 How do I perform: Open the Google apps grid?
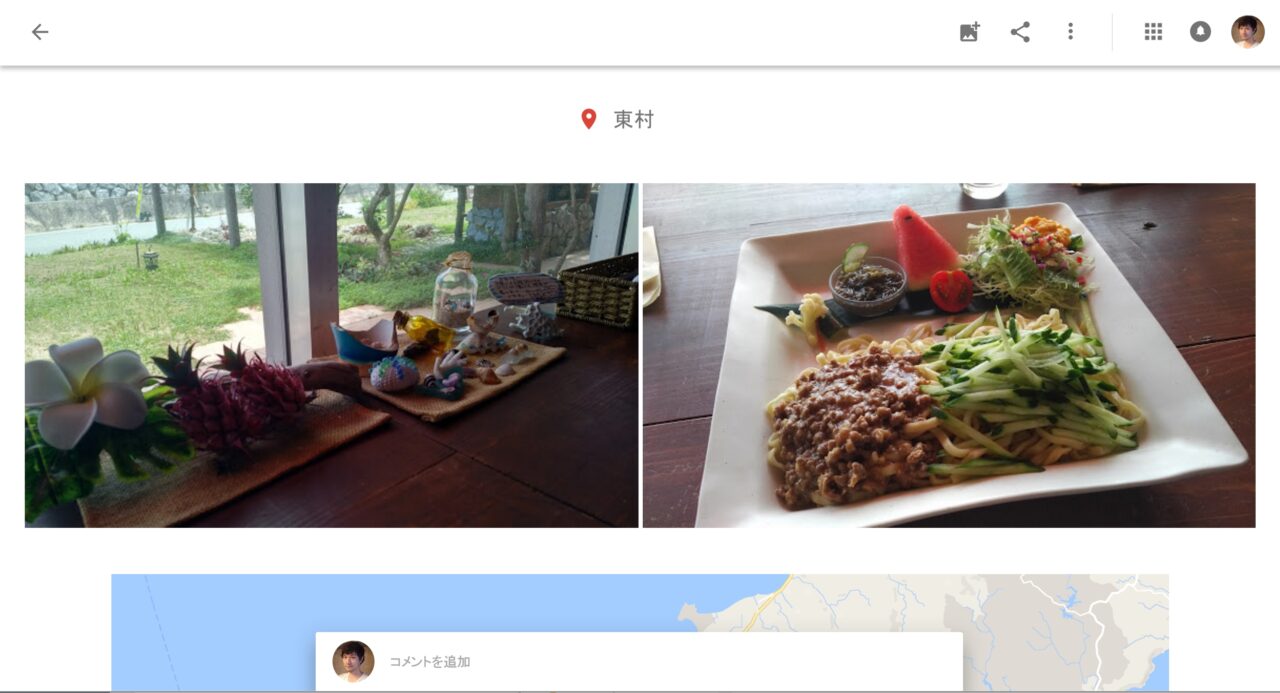[x=1153, y=32]
